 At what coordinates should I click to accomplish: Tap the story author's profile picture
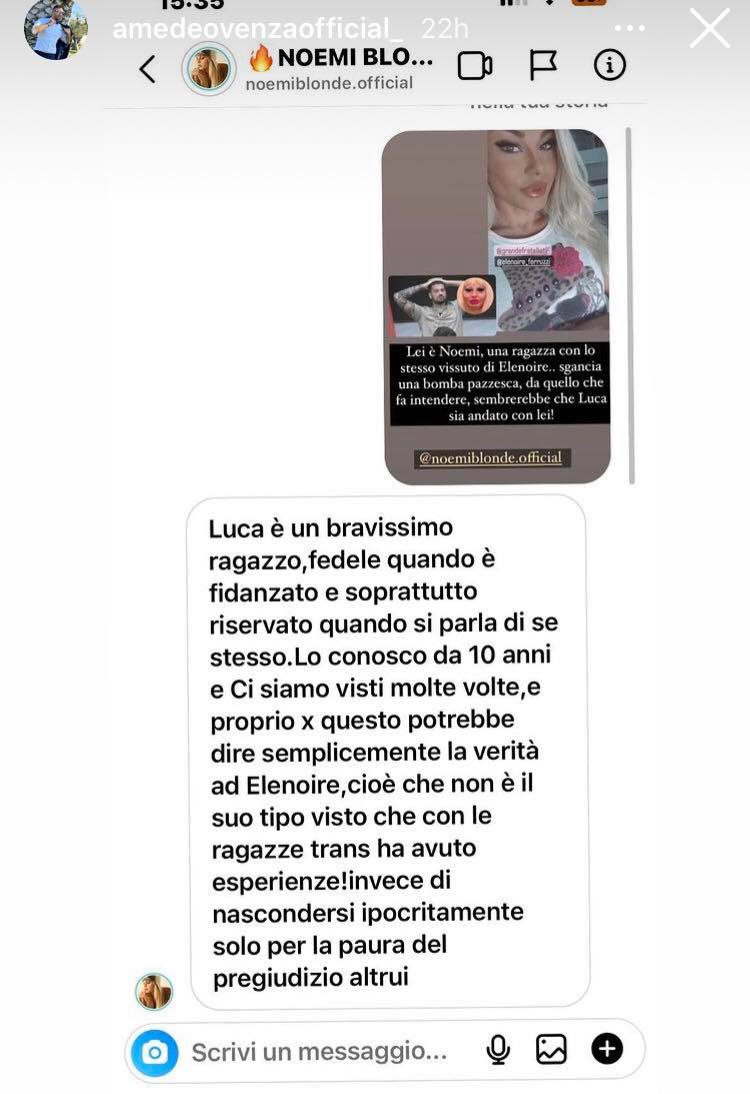55,27
